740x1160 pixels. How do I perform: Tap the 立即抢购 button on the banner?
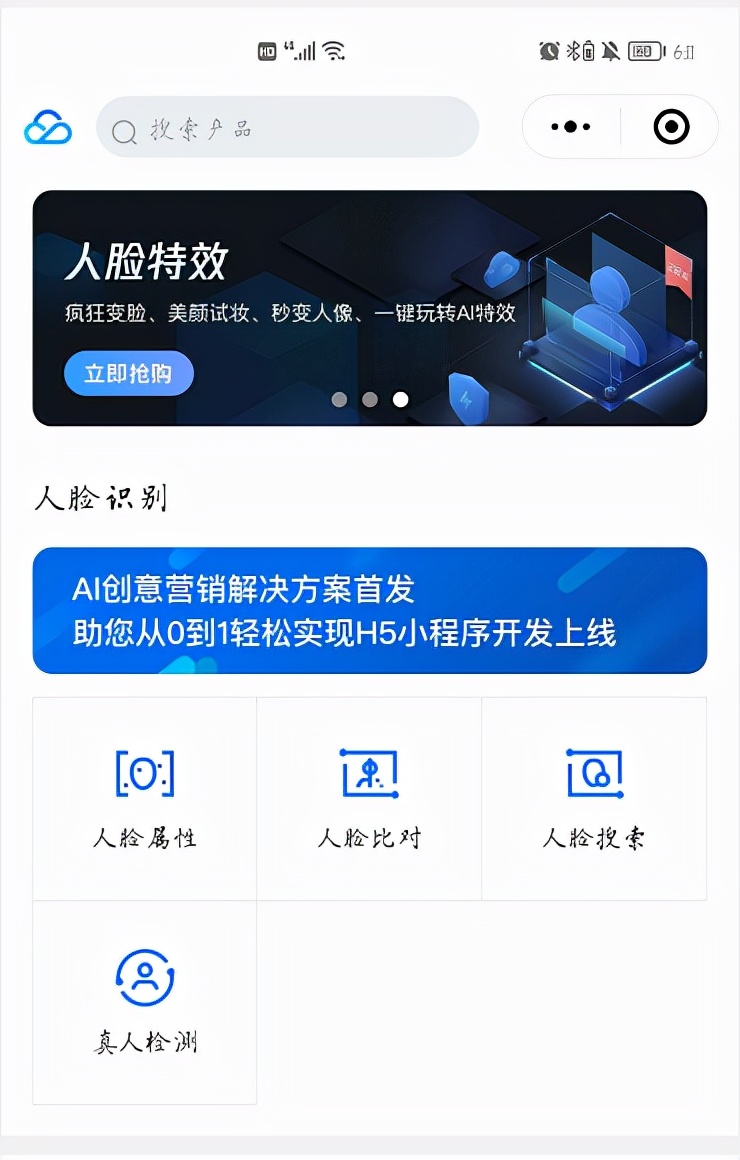128,374
